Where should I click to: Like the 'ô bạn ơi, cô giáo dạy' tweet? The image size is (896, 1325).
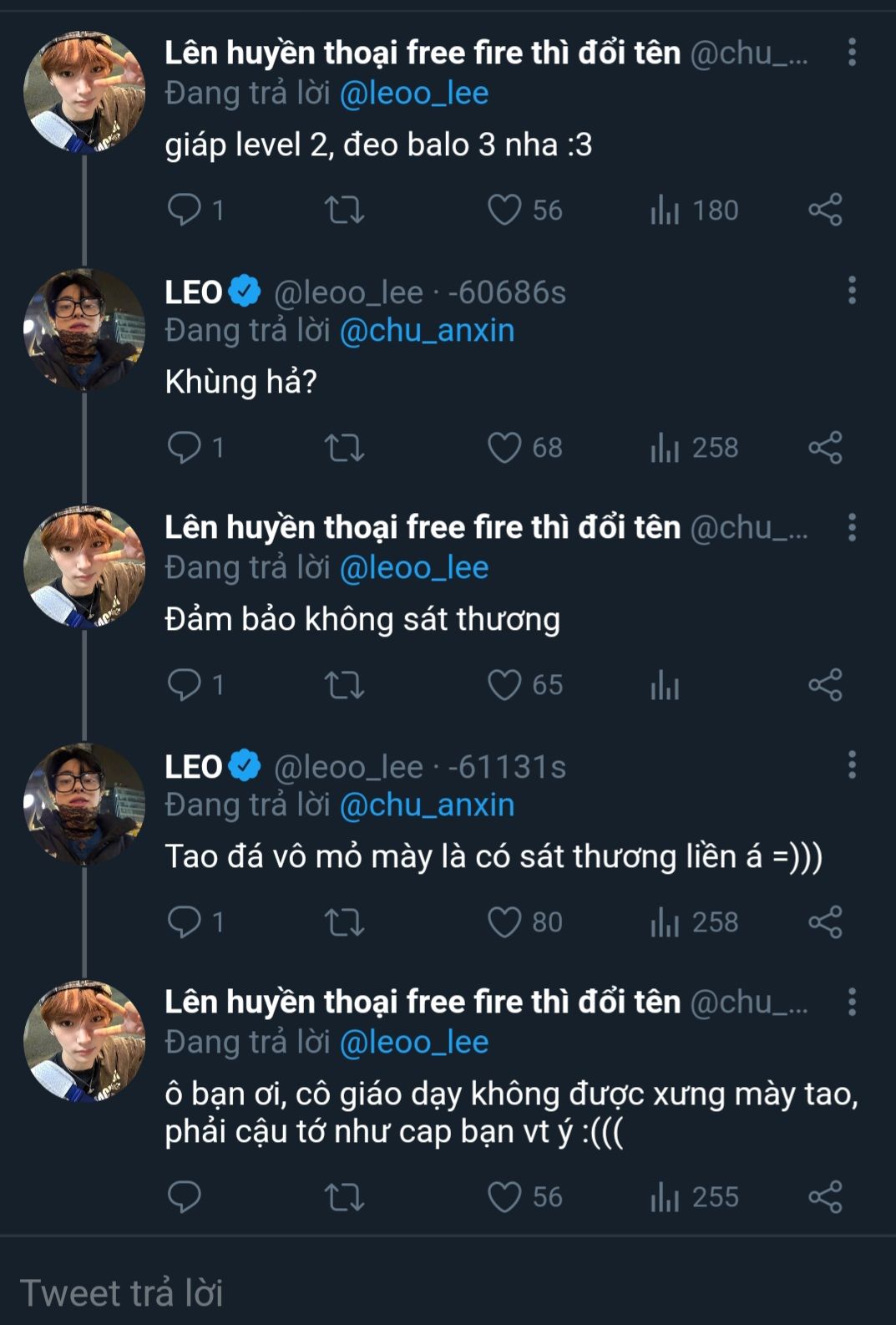[504, 1196]
